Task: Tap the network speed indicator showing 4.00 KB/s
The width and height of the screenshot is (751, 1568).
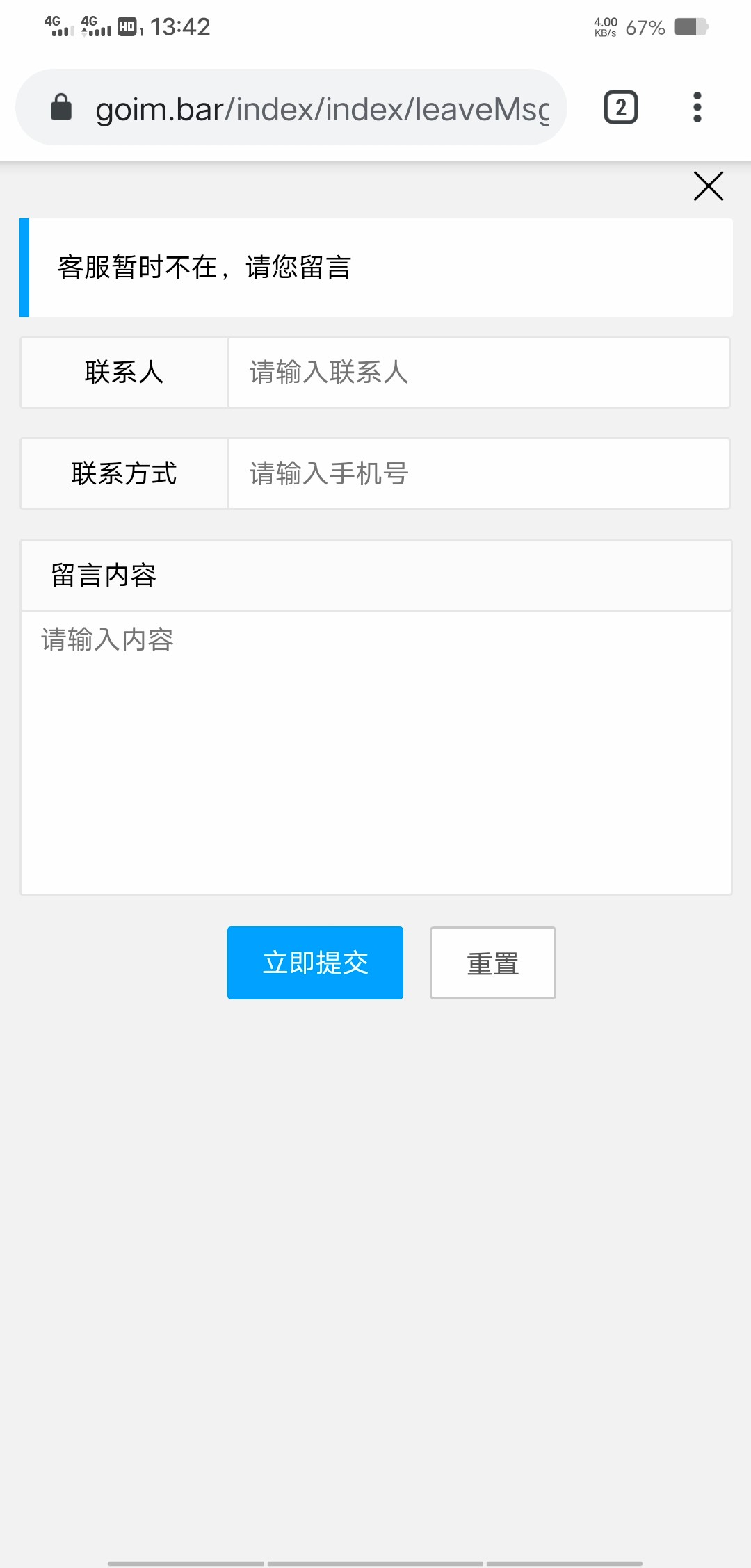Action: click(604, 26)
